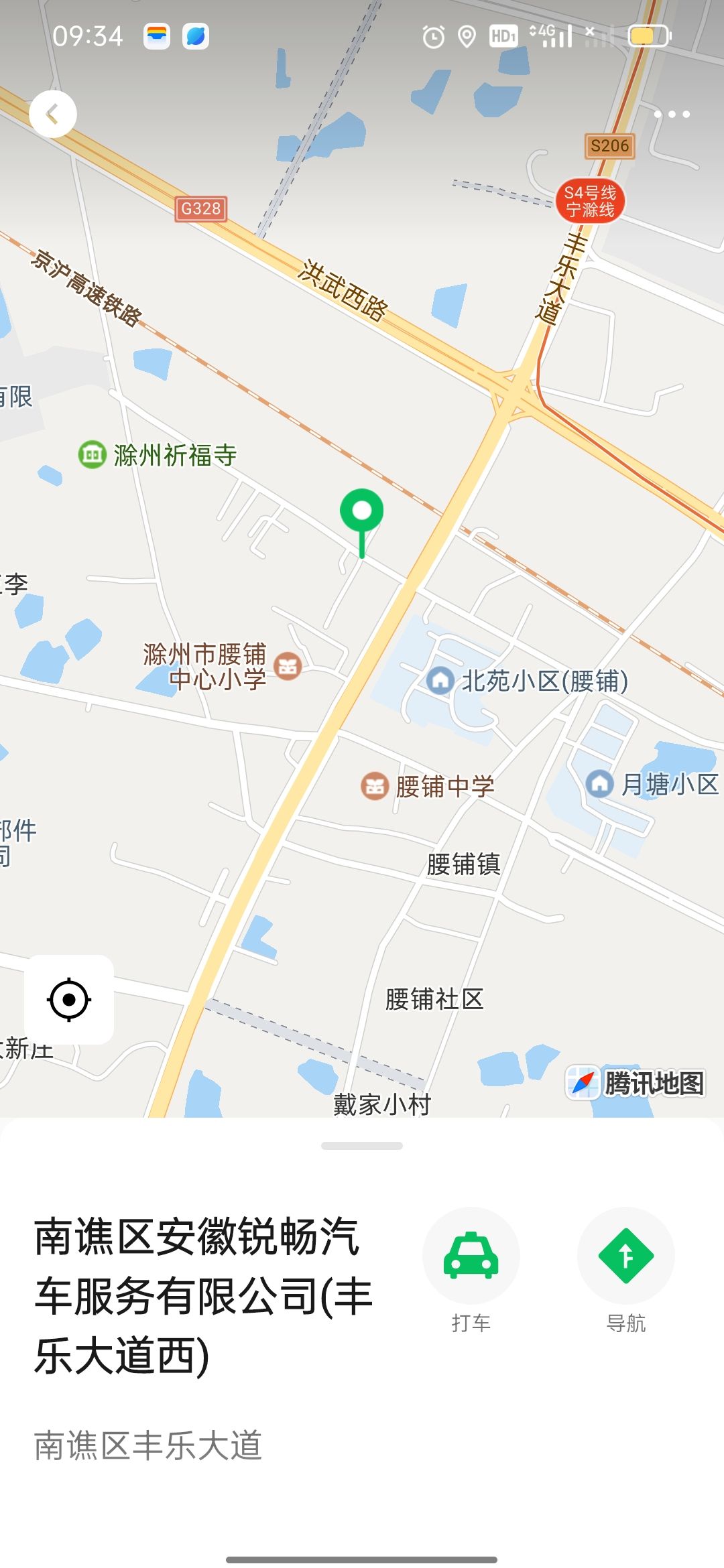The width and height of the screenshot is (724, 1568).
Task: Select 滁州祈福寺 on the map
Action: pos(158,455)
